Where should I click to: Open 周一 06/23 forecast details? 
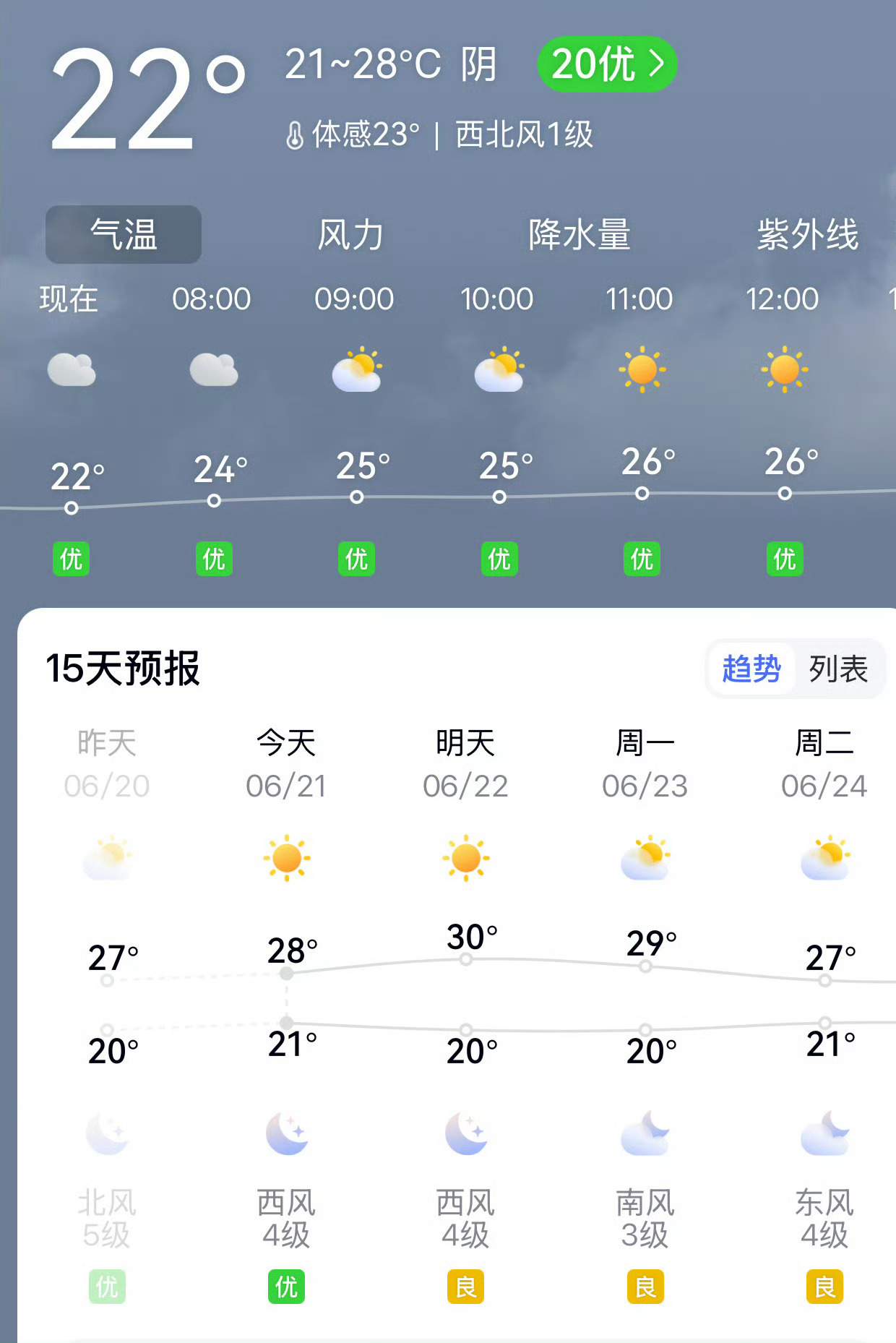pos(645,765)
